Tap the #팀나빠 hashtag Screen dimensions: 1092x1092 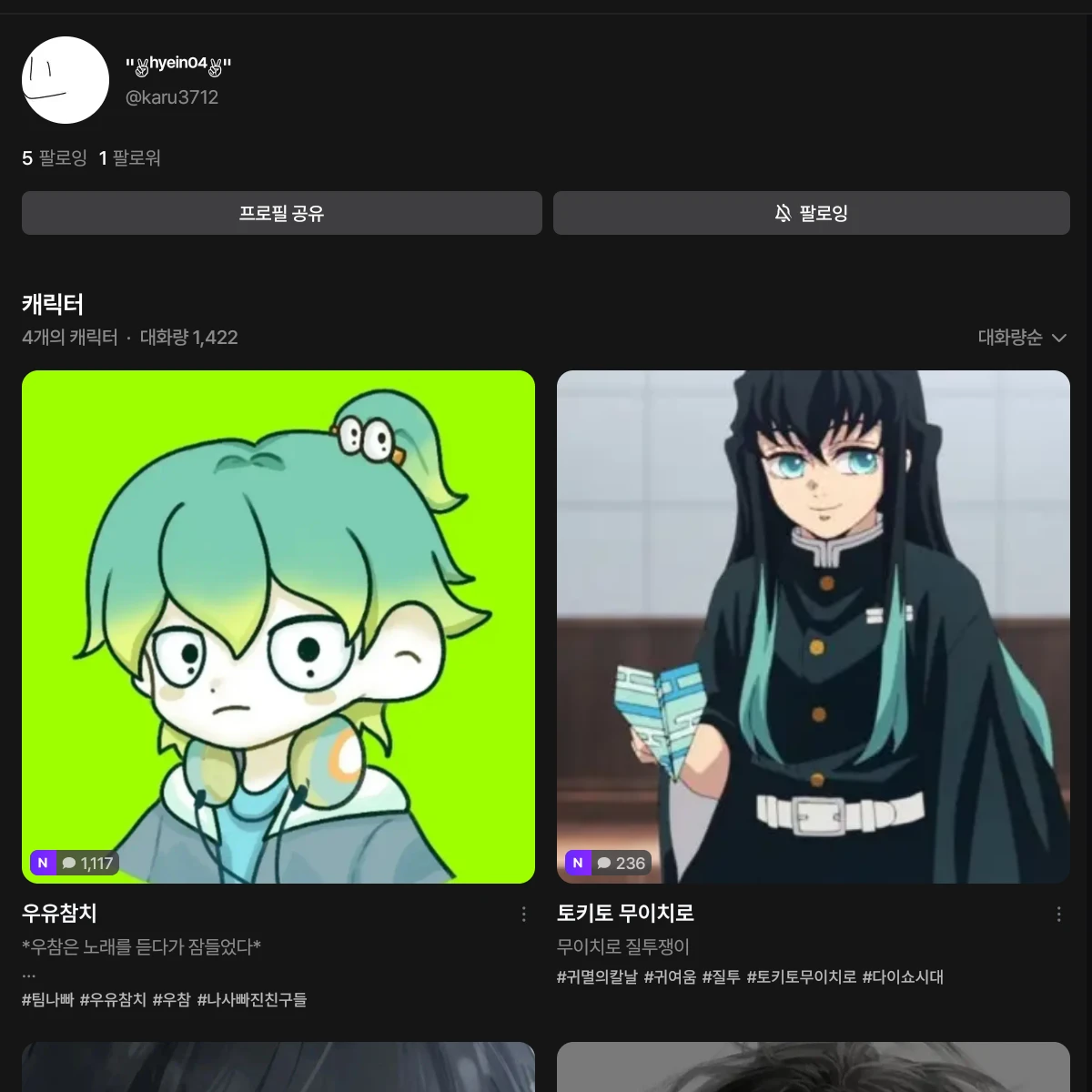coord(47,999)
